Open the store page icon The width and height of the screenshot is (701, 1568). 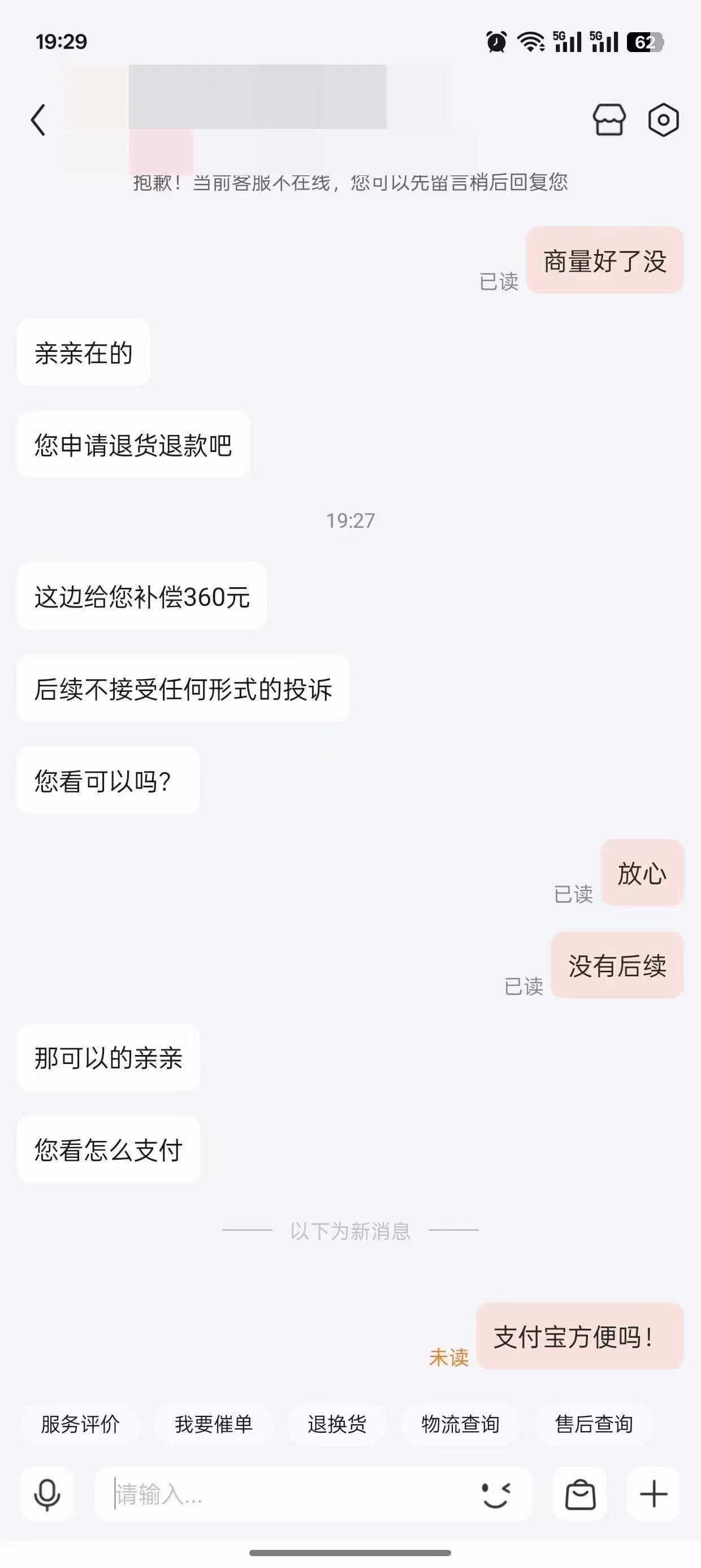point(609,119)
